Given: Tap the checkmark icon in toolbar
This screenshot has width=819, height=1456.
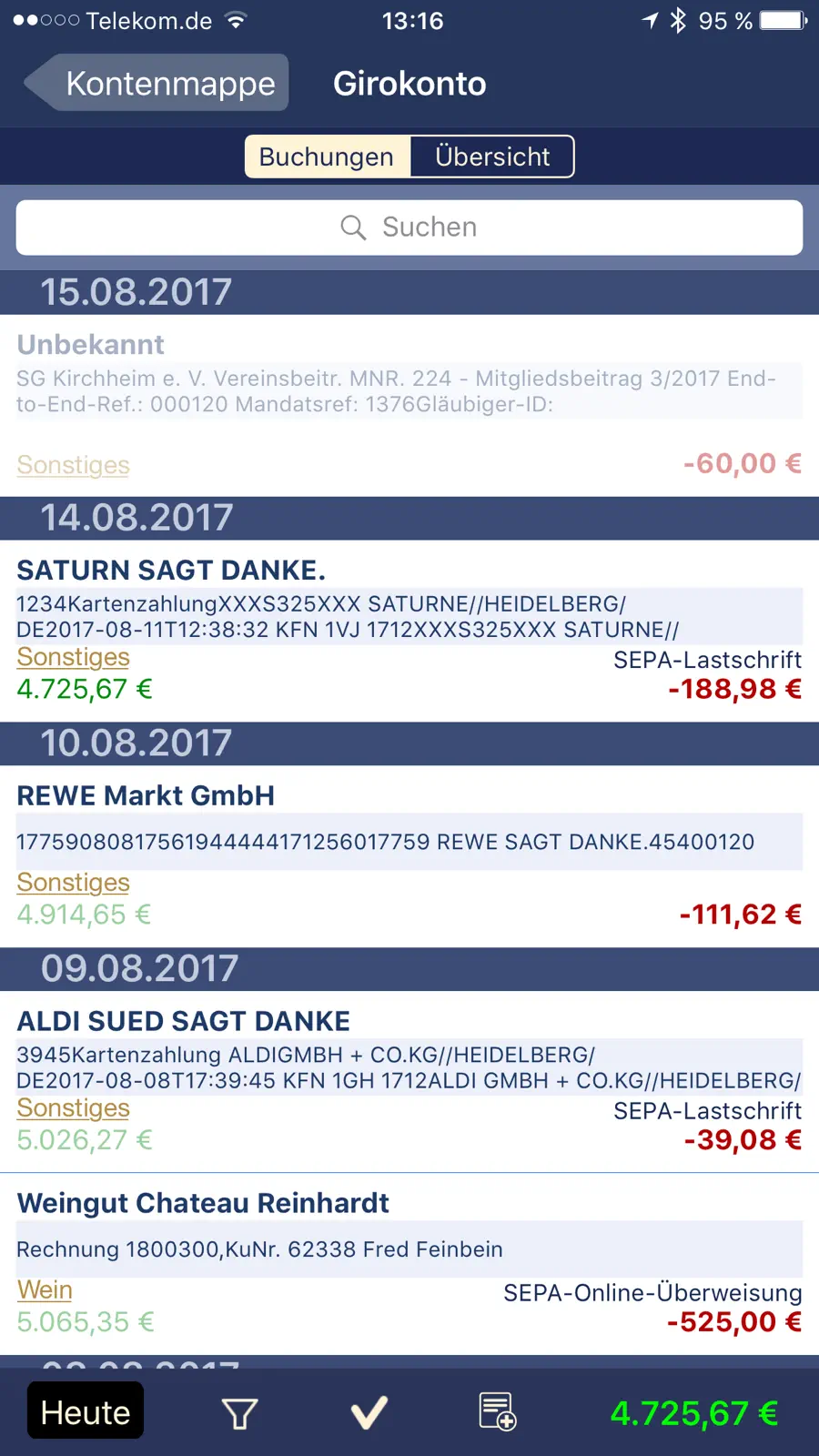Looking at the screenshot, I should (369, 1412).
